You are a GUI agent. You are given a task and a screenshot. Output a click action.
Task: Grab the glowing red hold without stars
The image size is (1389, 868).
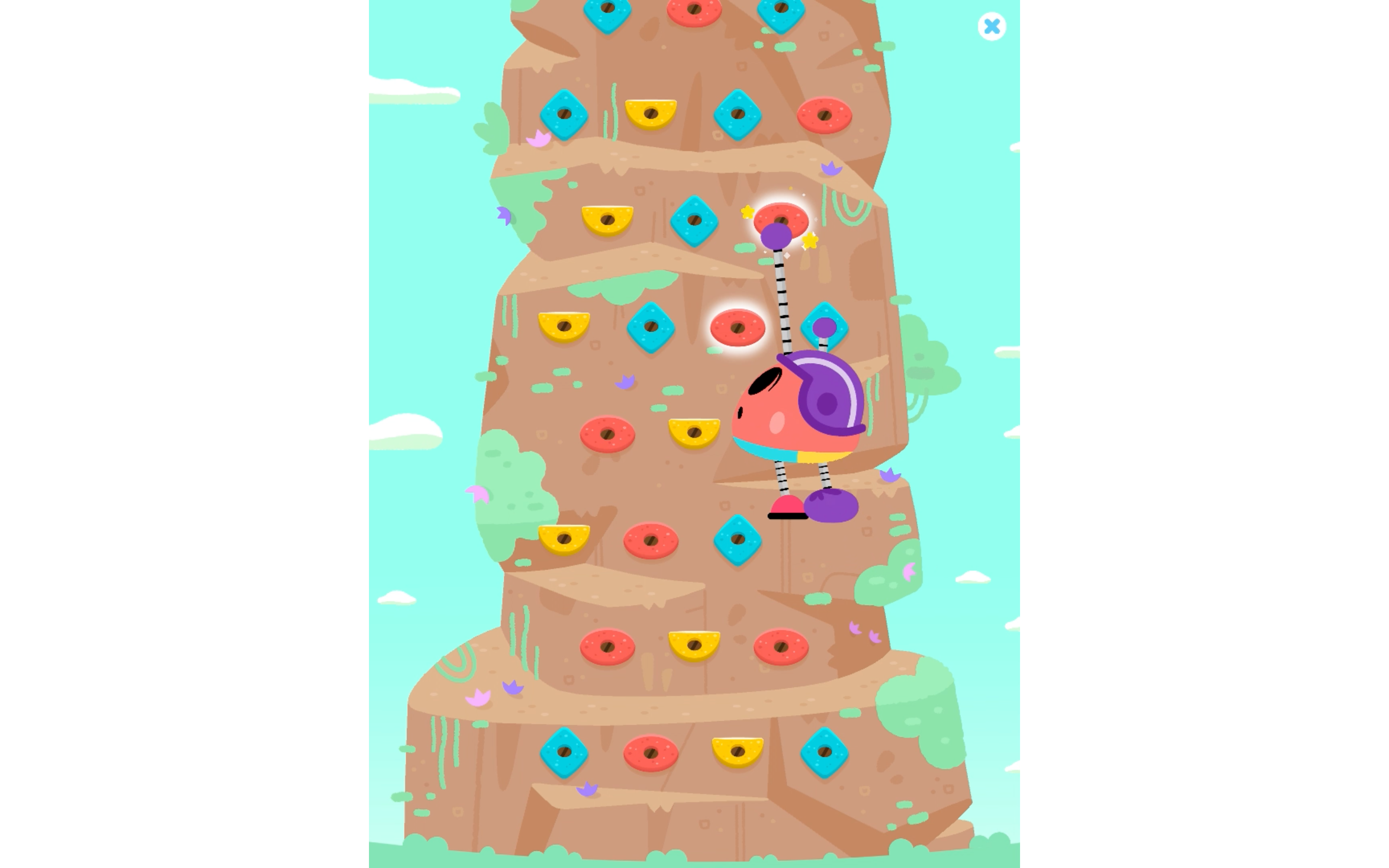tap(737, 328)
